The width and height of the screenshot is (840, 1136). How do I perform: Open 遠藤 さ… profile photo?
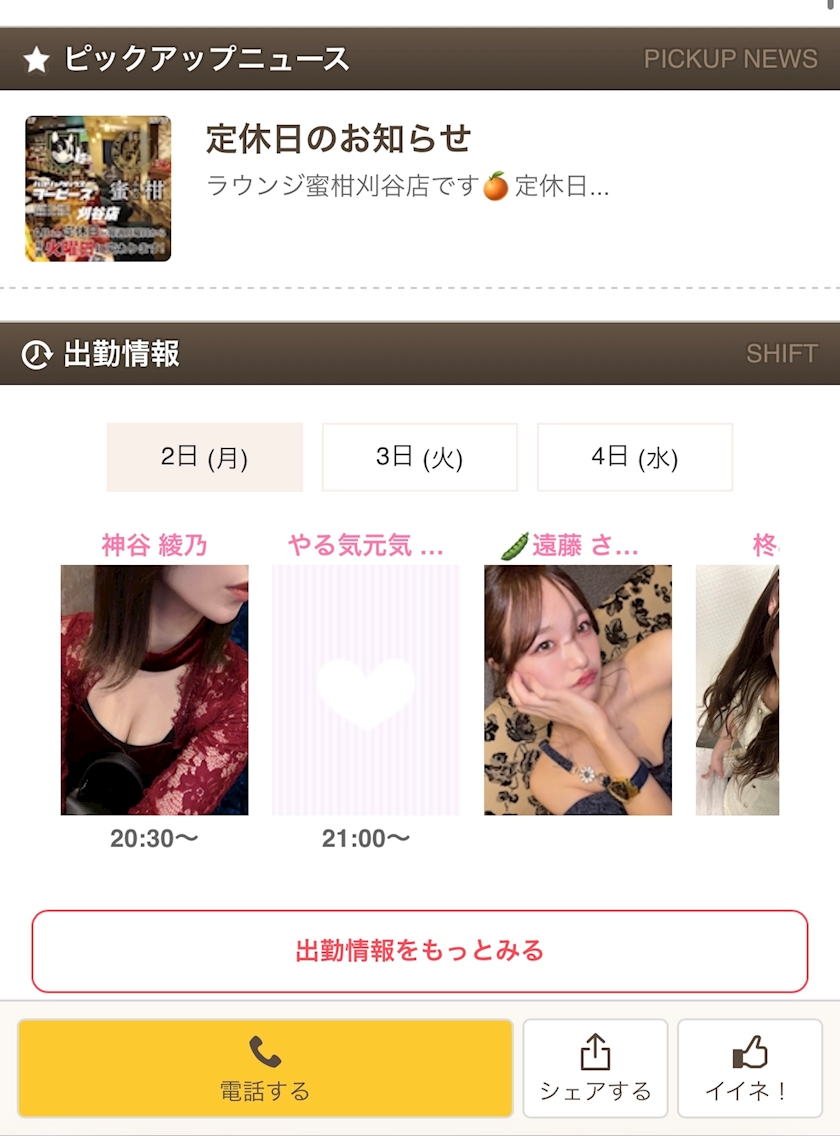[x=578, y=690]
